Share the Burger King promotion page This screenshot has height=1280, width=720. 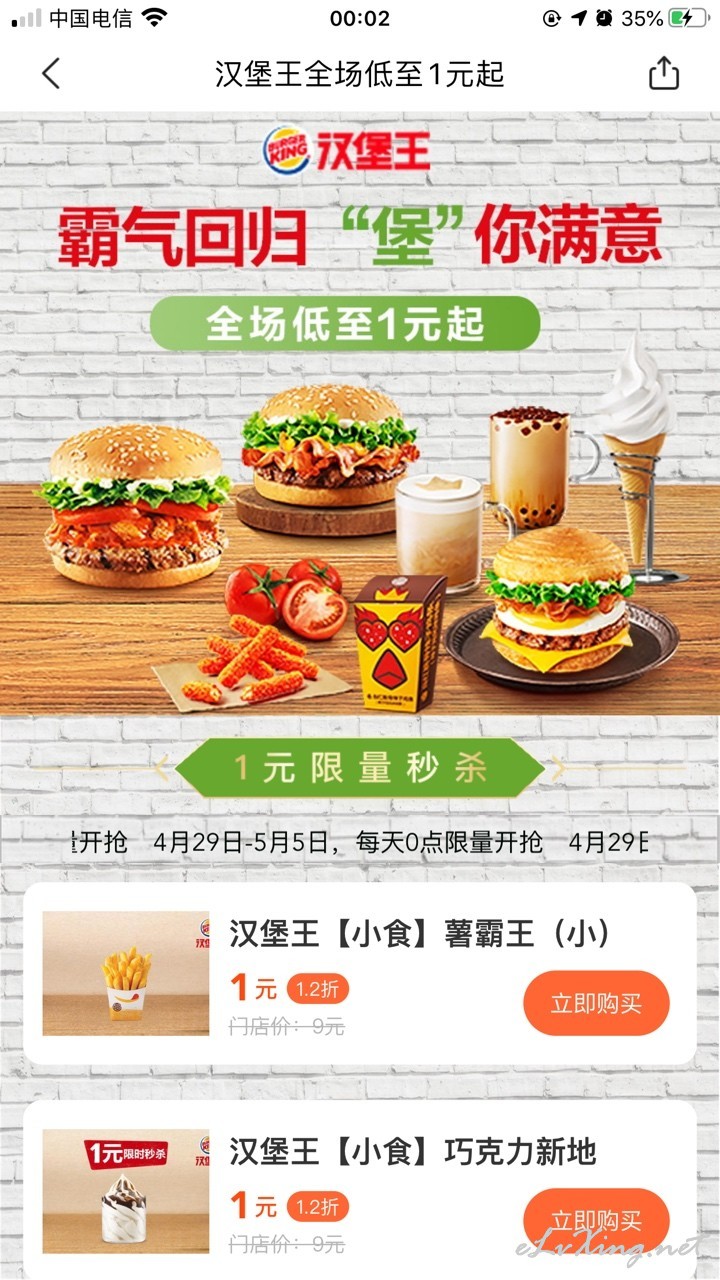pos(664,74)
